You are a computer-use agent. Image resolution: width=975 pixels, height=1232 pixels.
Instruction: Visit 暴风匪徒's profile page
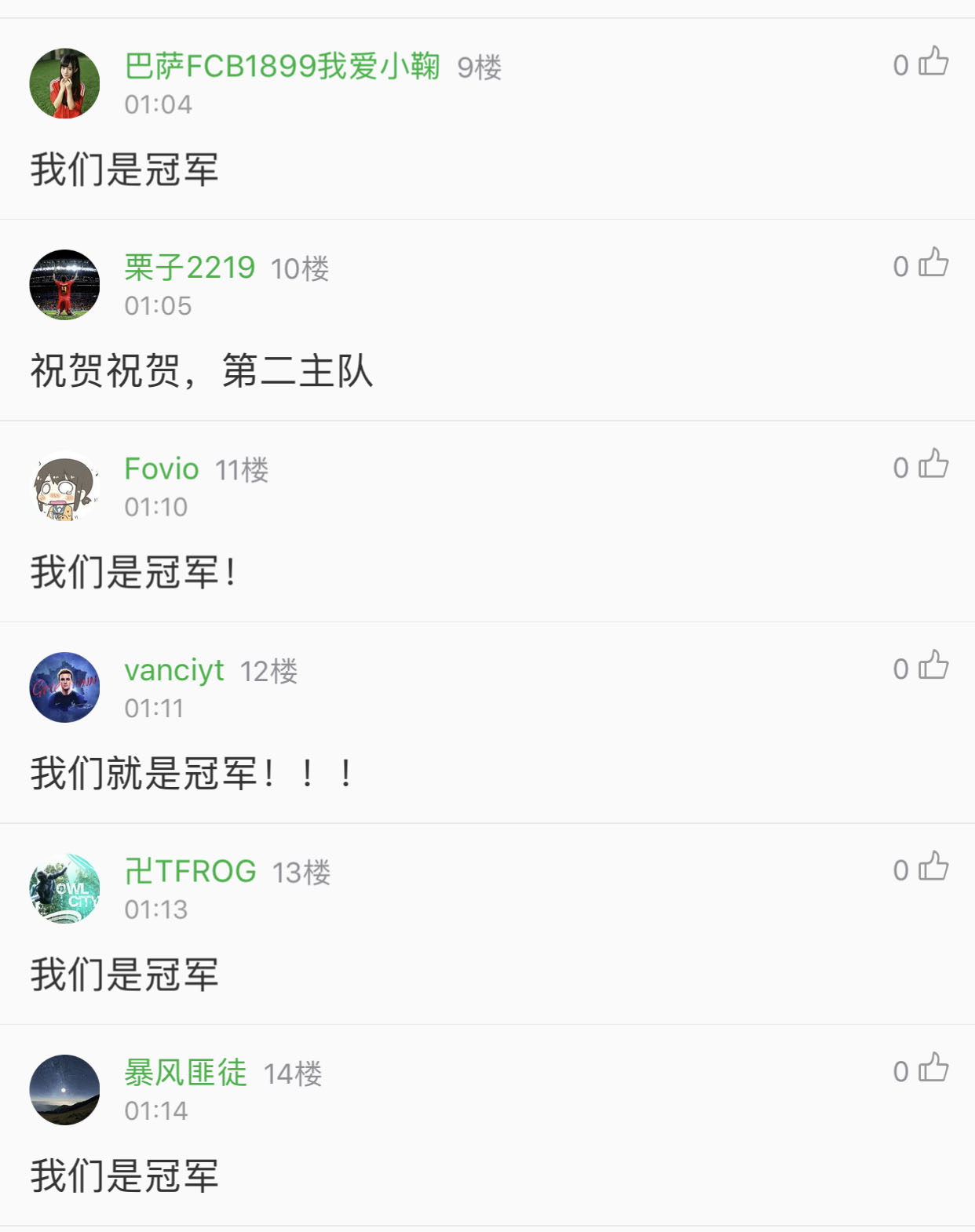click(64, 1089)
